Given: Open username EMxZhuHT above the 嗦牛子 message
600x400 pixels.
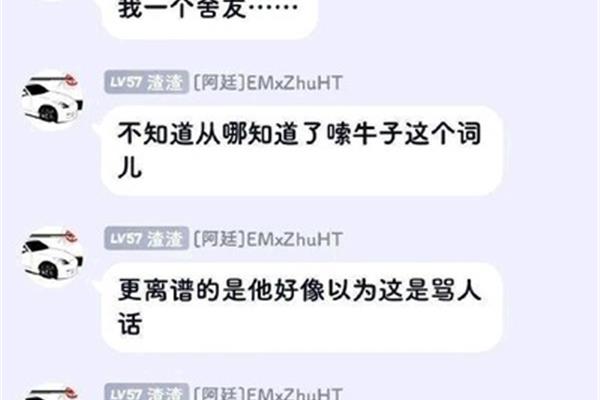Looking at the screenshot, I should tap(294, 80).
